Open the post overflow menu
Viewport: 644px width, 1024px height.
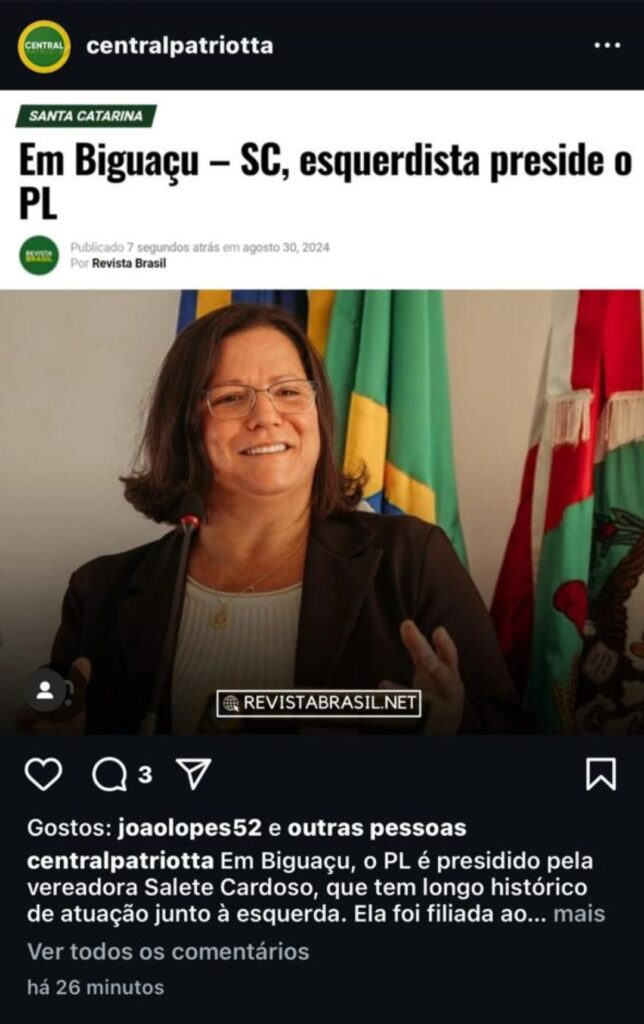tap(606, 46)
